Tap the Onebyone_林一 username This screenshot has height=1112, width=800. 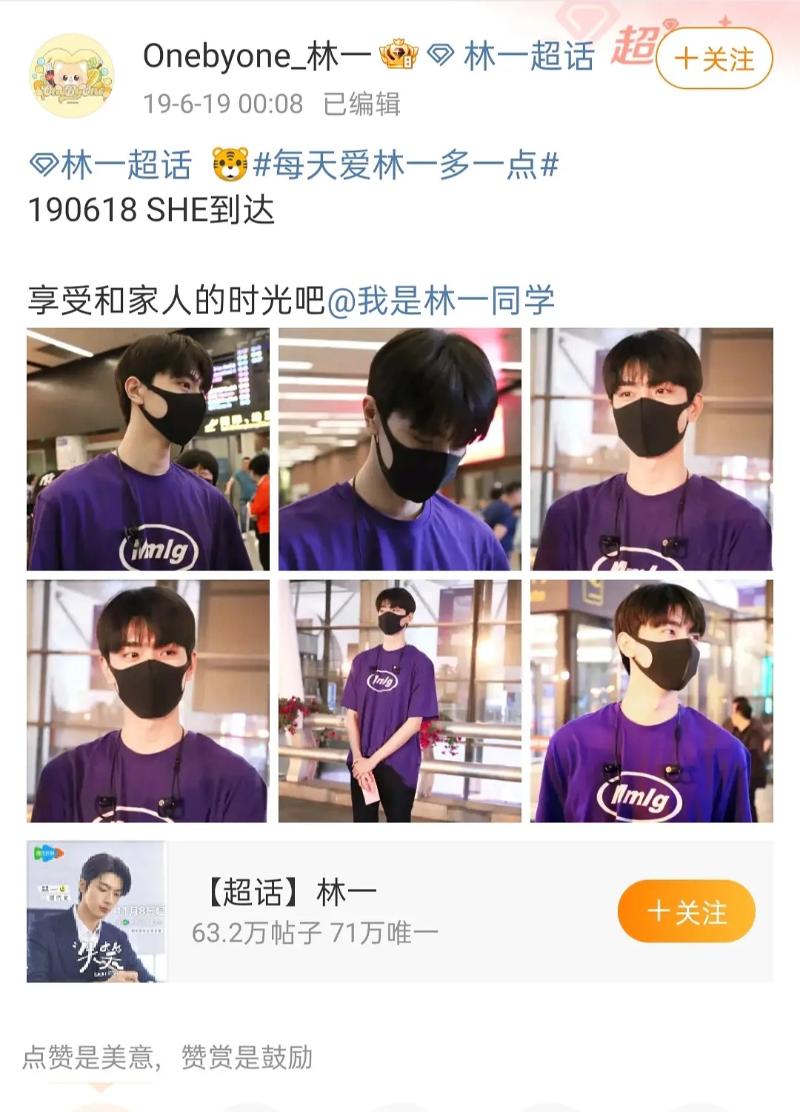256,56
